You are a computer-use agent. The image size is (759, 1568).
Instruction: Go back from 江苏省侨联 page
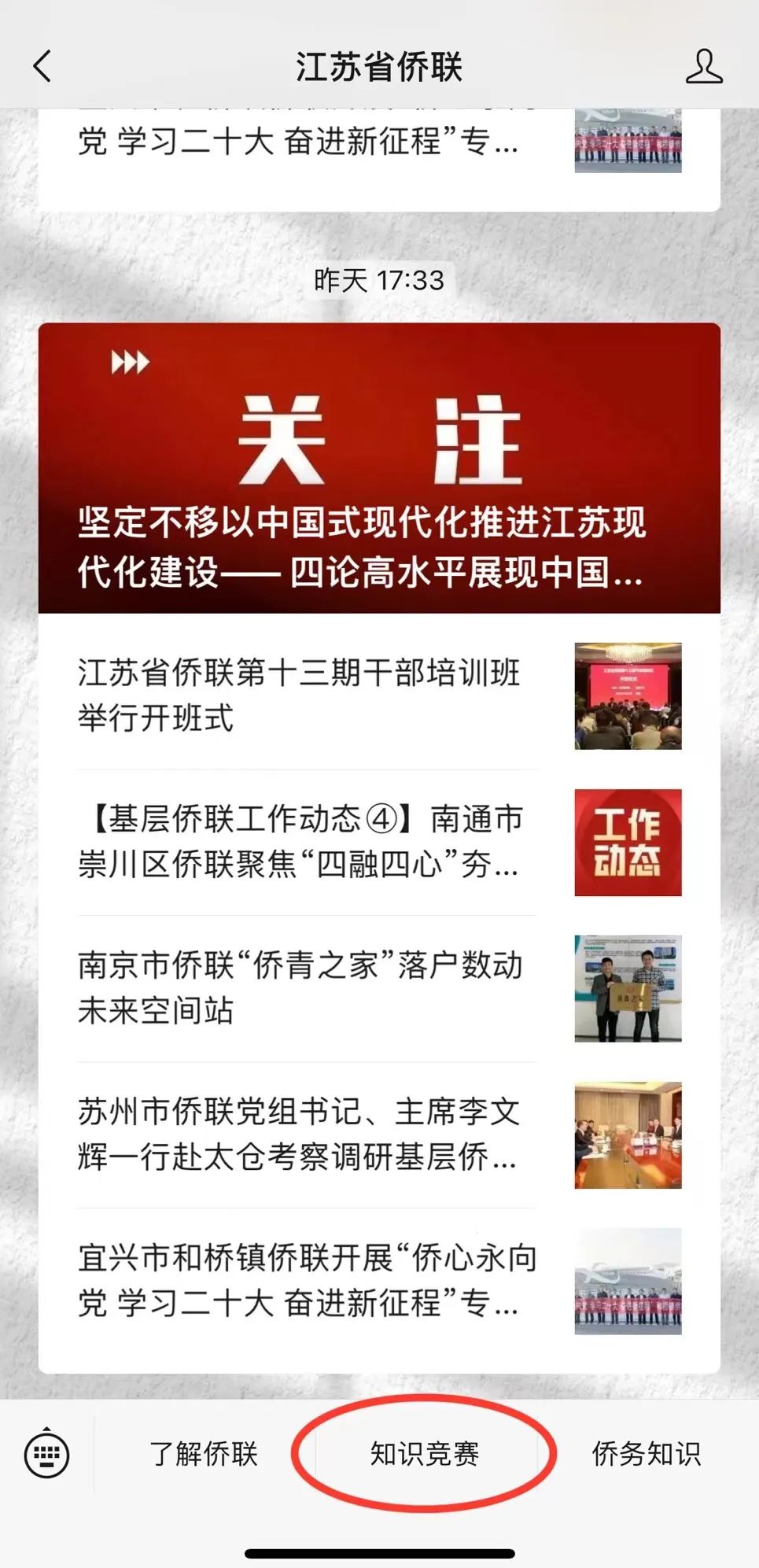43,66
